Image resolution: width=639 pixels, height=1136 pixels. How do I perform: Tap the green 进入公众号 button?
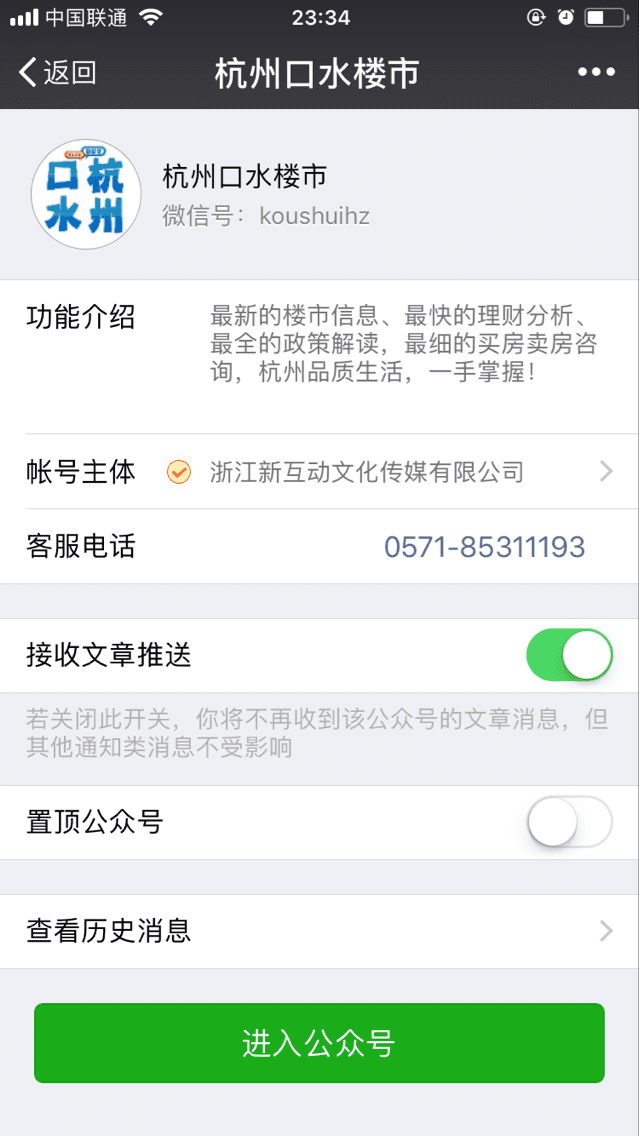[320, 1043]
